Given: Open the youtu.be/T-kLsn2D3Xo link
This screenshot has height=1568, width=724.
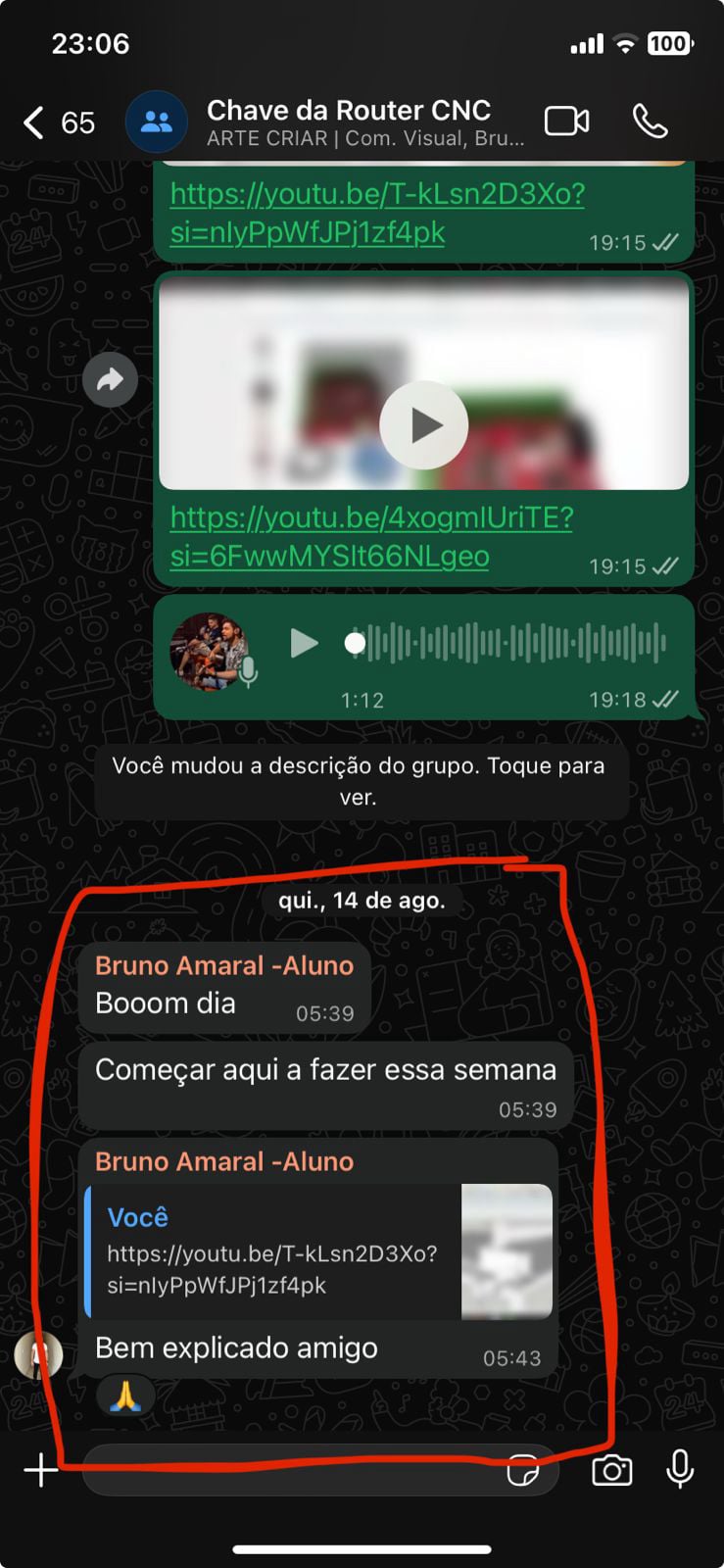Looking at the screenshot, I should pyautogui.click(x=376, y=213).
